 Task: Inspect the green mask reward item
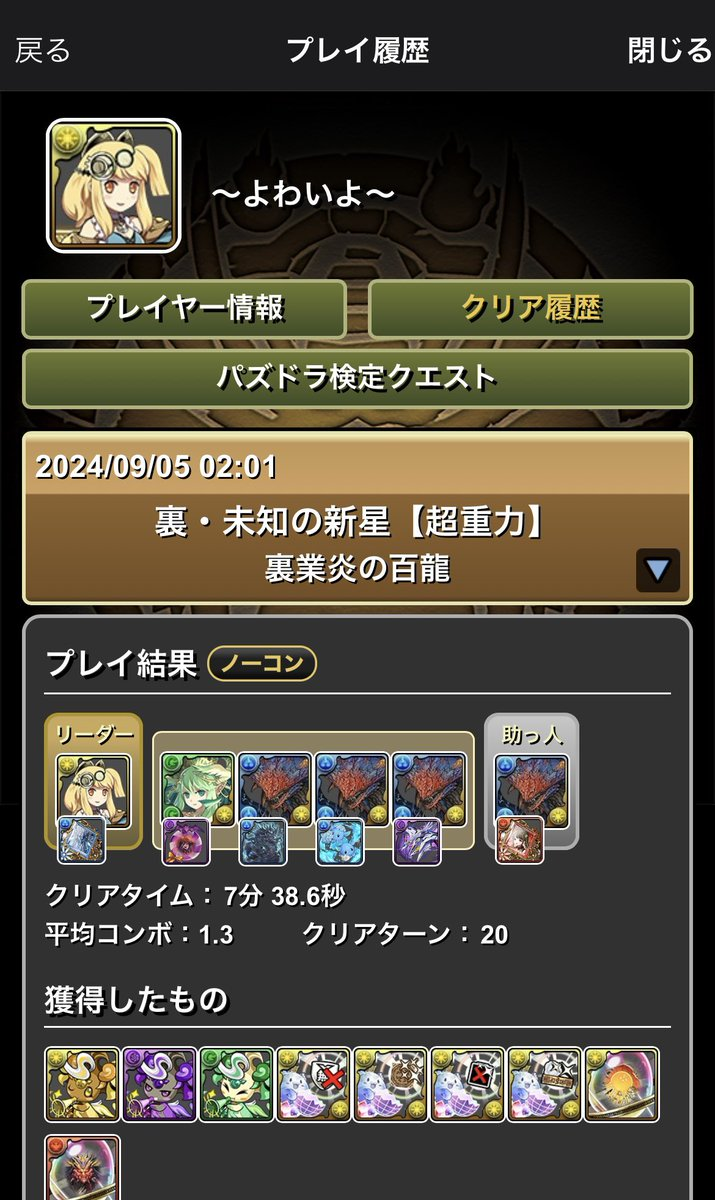coord(236,1085)
